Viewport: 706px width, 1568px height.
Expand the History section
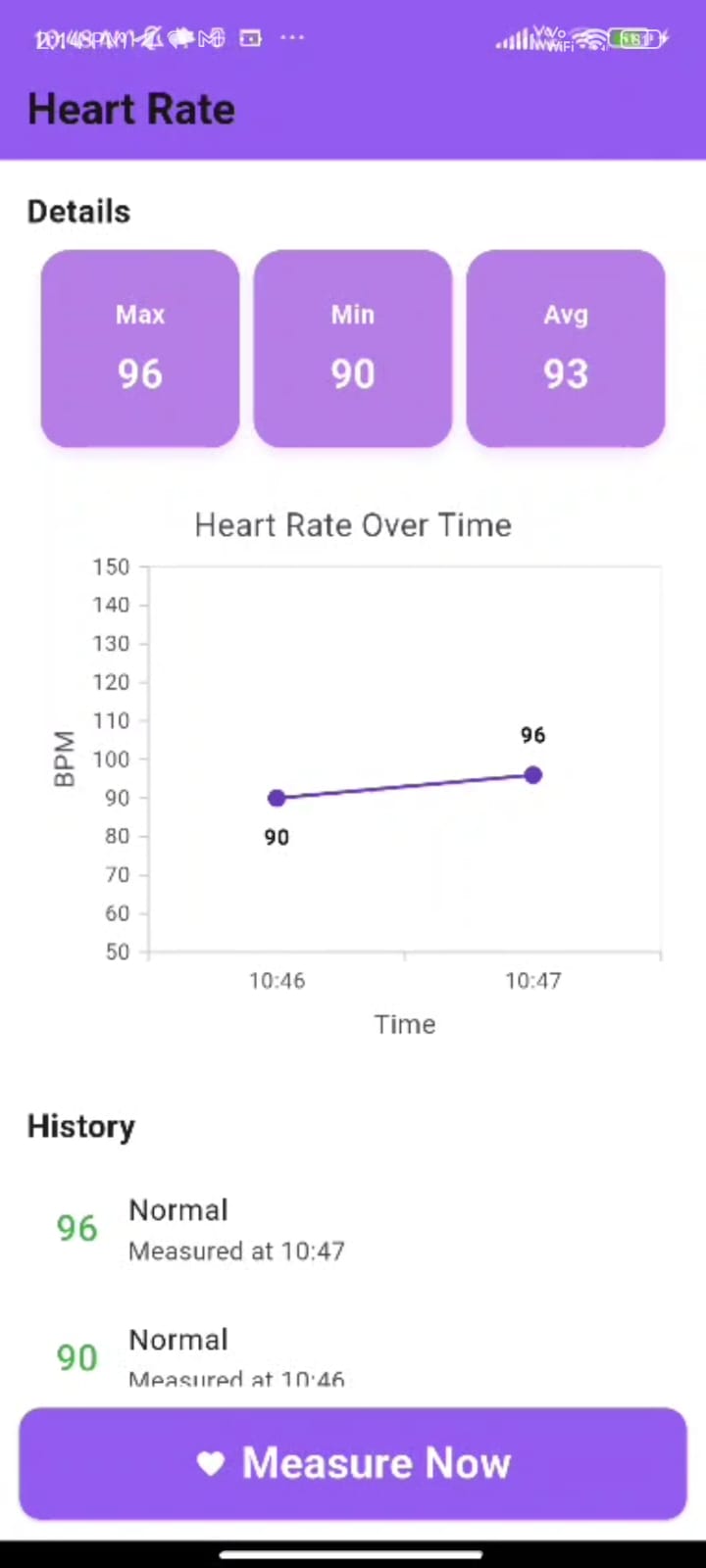80,1125
